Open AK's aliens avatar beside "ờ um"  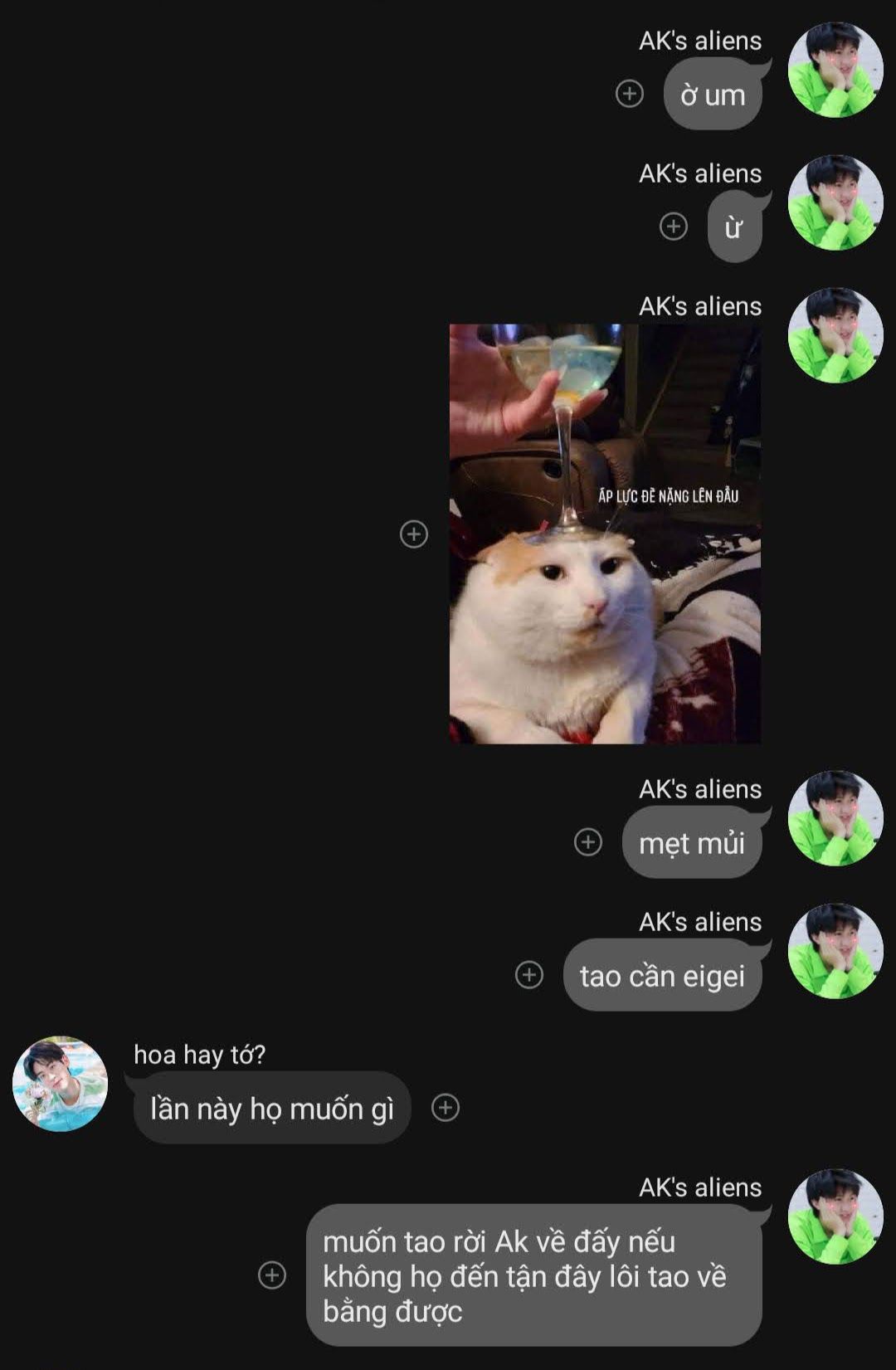[x=835, y=70]
